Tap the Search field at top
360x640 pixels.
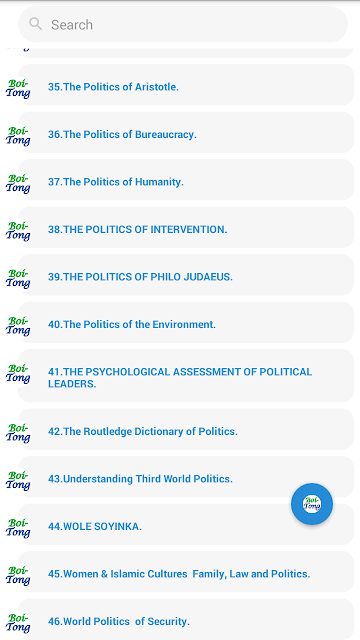[x=183, y=24]
